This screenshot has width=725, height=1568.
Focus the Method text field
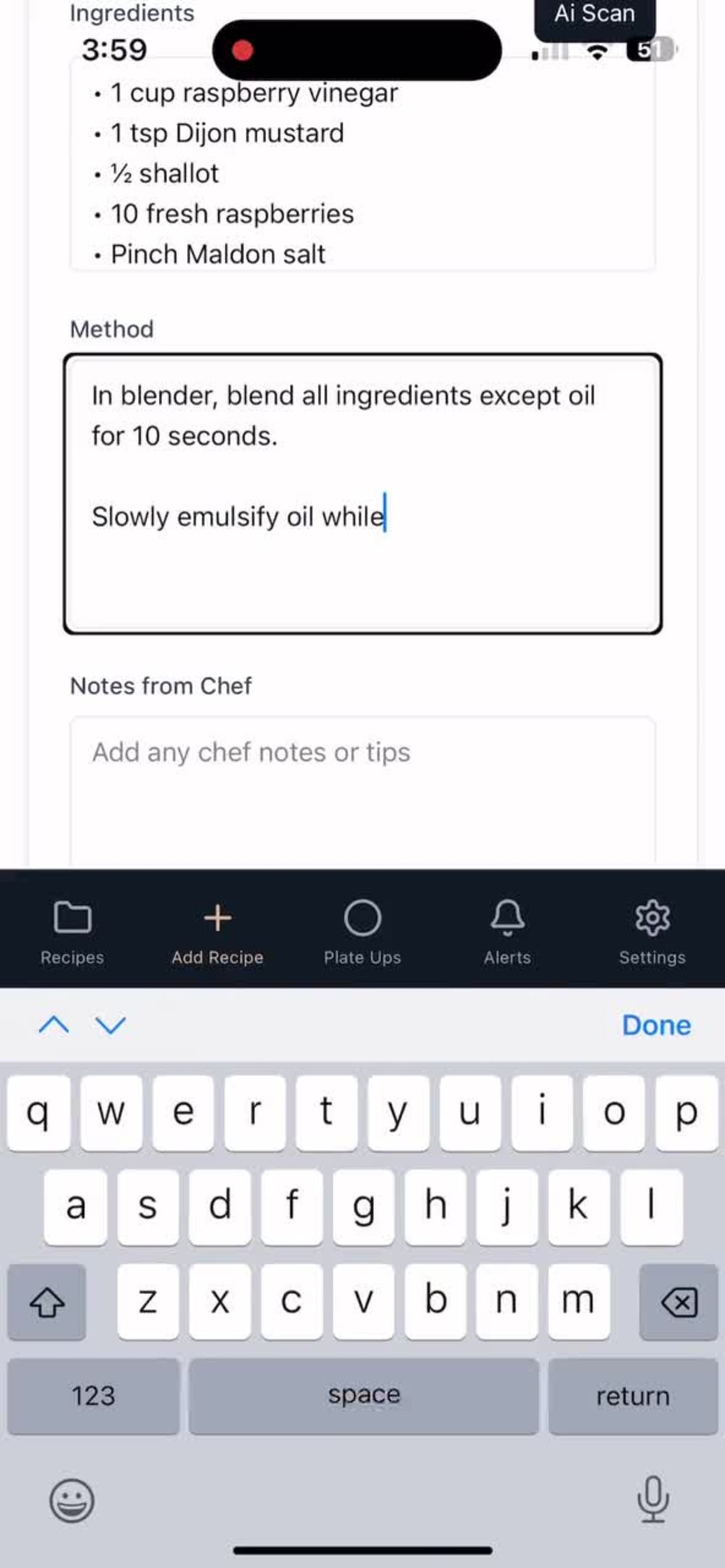362,494
